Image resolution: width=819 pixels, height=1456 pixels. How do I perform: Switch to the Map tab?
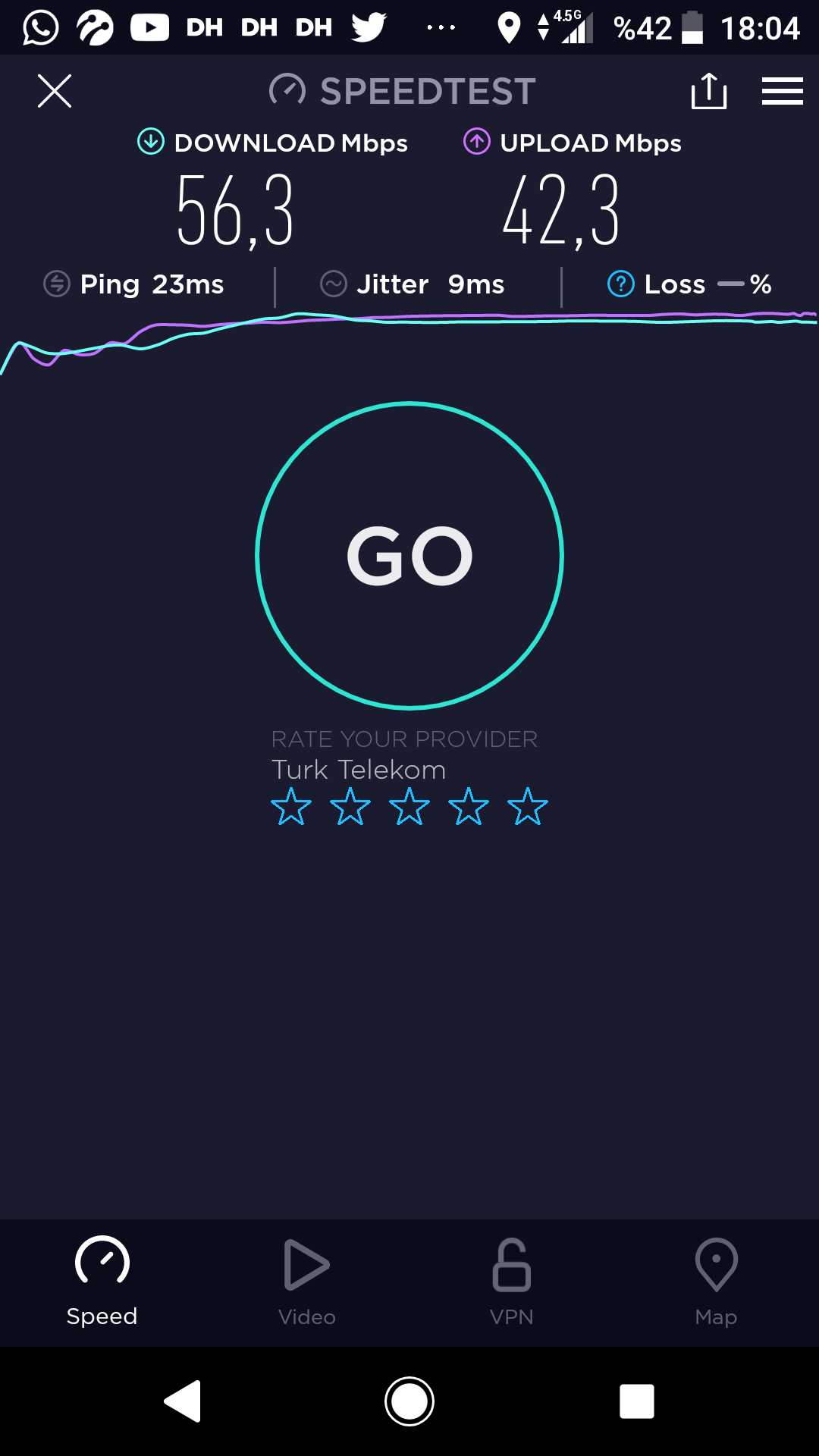tap(716, 1282)
